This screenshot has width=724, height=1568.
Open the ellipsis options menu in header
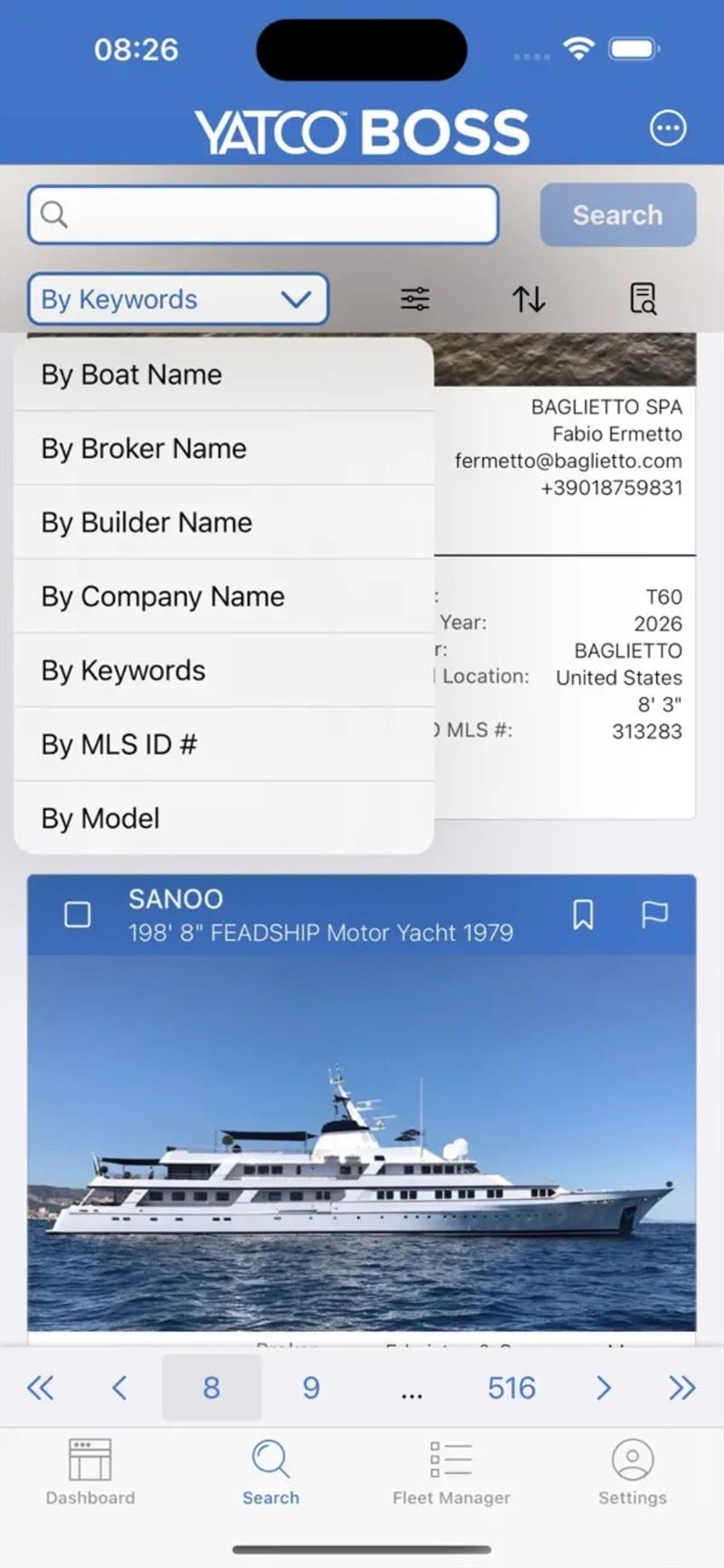[x=668, y=128]
